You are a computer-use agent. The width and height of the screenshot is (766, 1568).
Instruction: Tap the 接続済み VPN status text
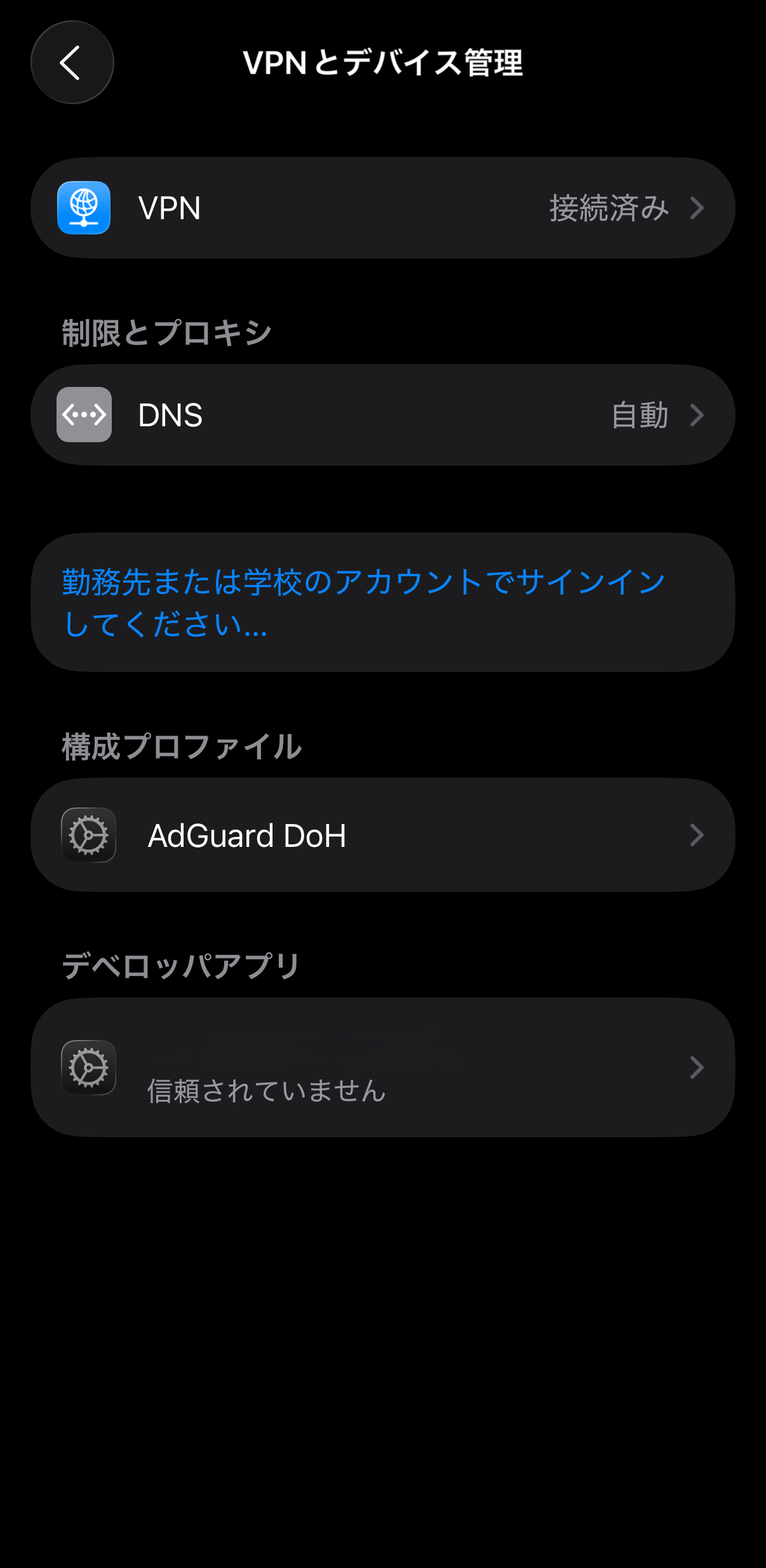(x=608, y=208)
